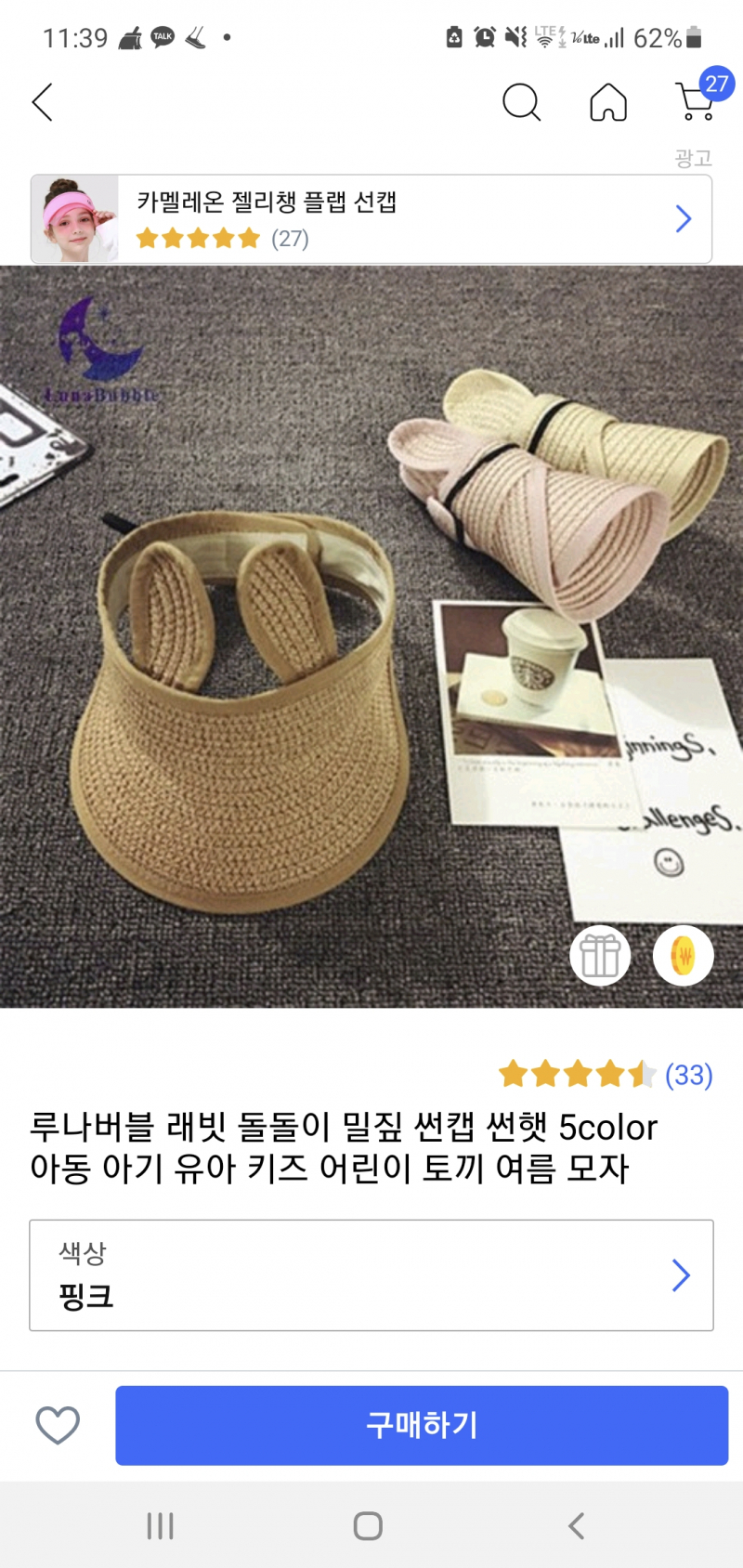Open the 카멜레온 젤리챙 플랩 선캡 ad banner
Image resolution: width=743 pixels, height=1568 pixels.
tap(371, 219)
